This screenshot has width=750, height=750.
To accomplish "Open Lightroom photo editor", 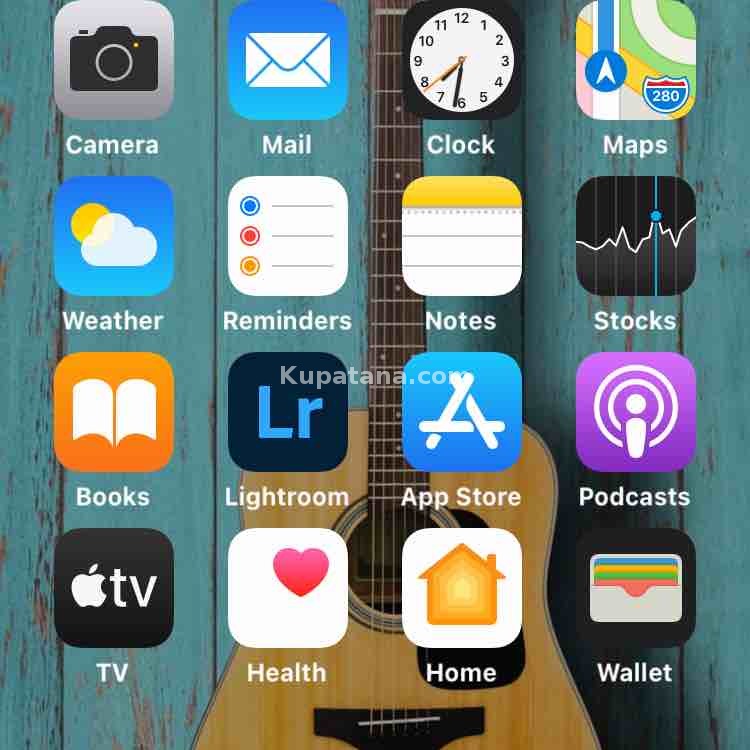I will (287, 412).
